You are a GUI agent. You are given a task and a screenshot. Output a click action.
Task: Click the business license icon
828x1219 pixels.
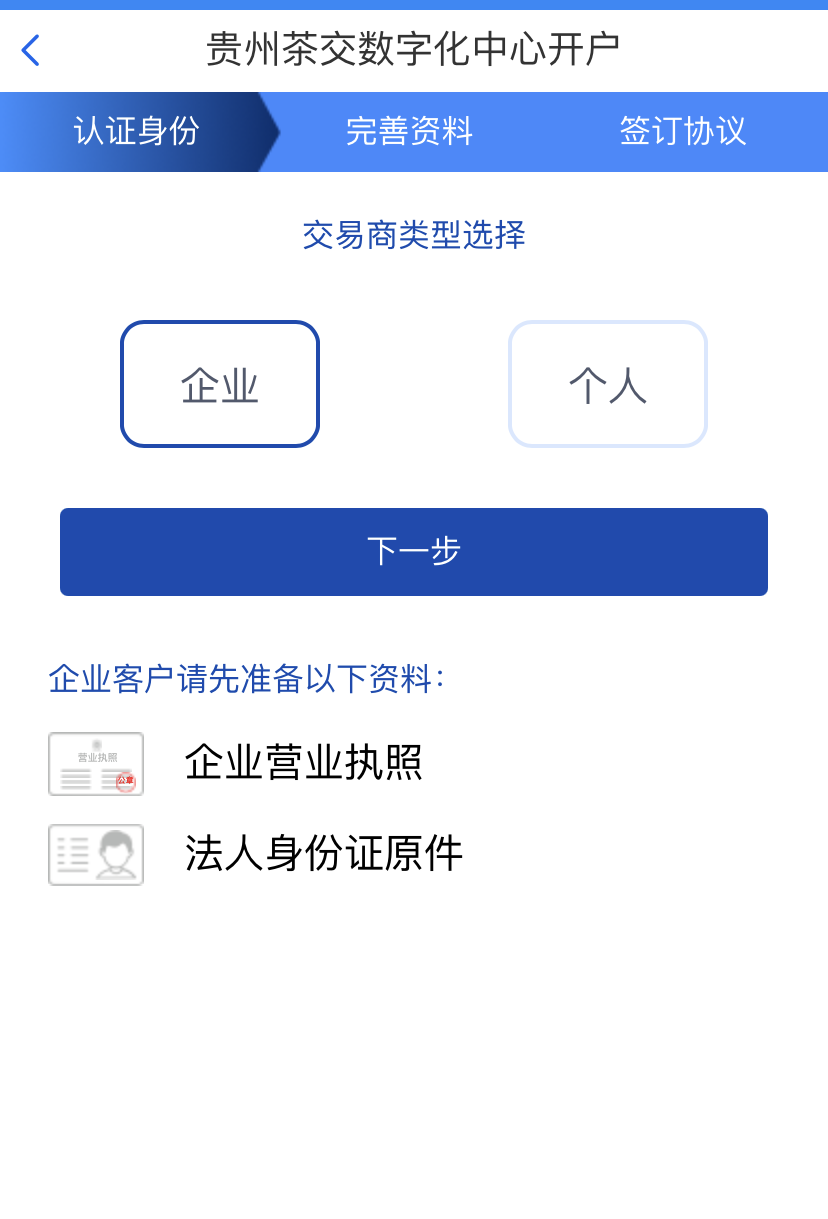(x=96, y=763)
